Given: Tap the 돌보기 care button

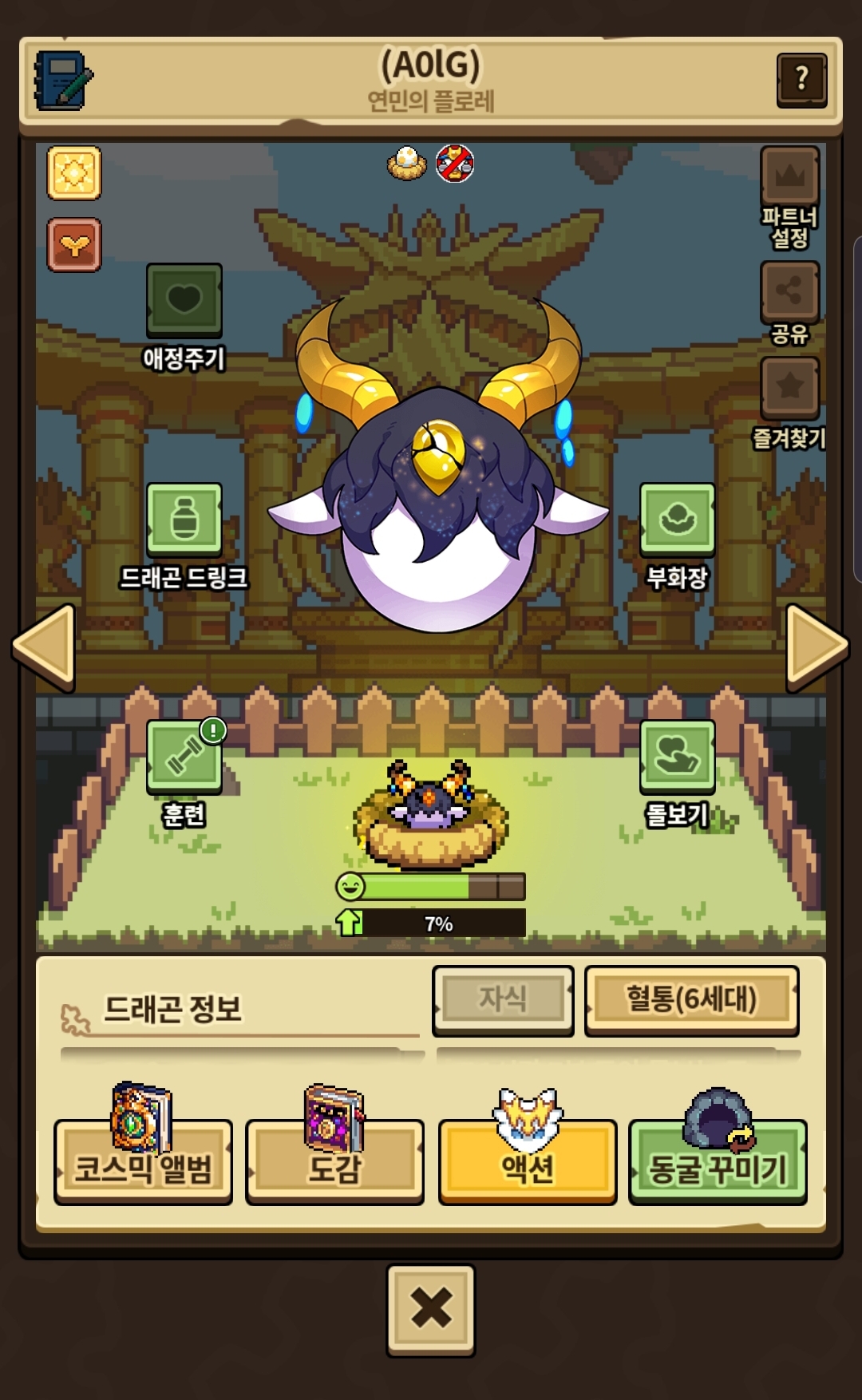Looking at the screenshot, I should (x=677, y=757).
